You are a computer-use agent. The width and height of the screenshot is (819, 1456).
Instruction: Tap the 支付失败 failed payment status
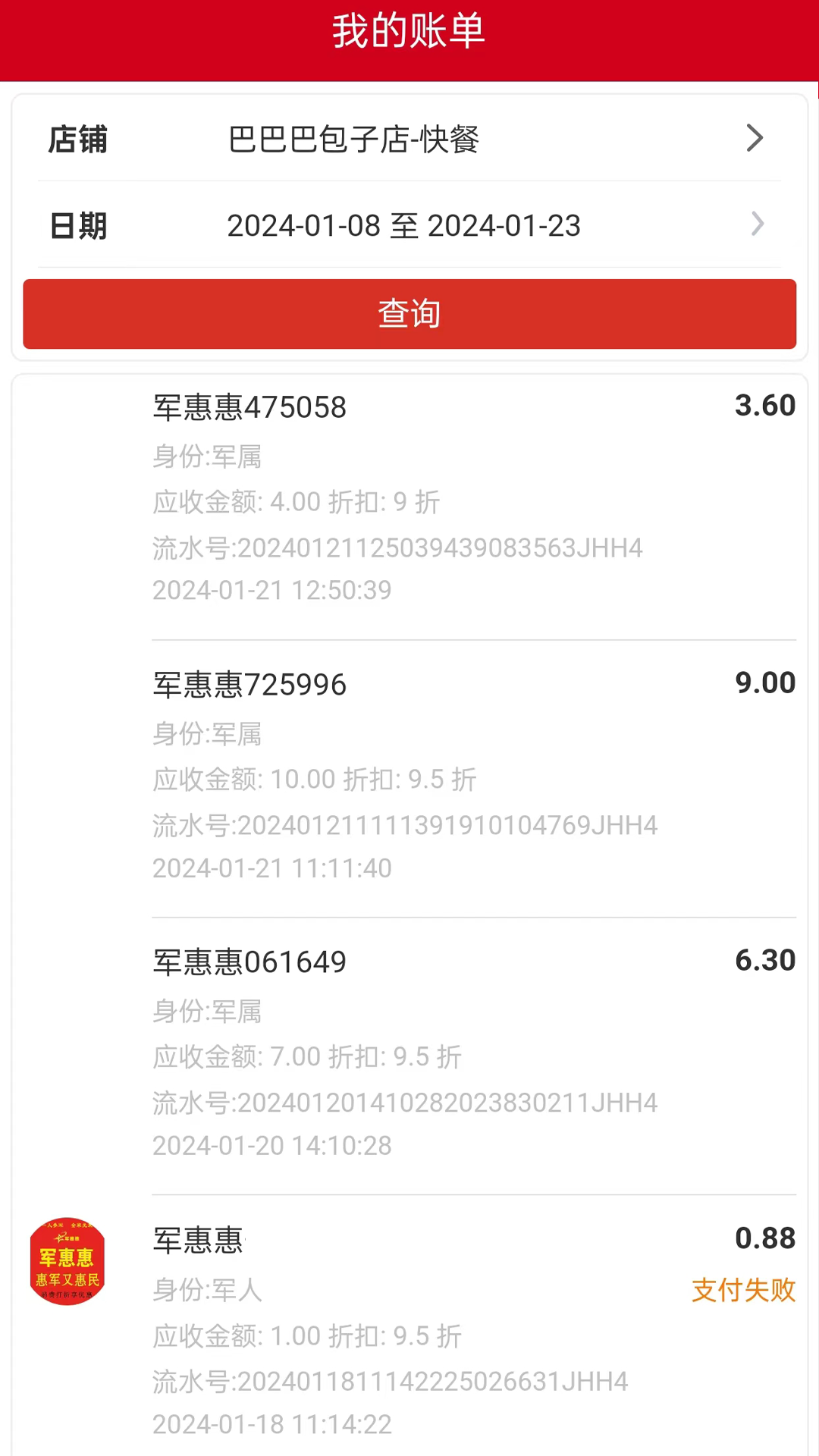coord(743,1291)
